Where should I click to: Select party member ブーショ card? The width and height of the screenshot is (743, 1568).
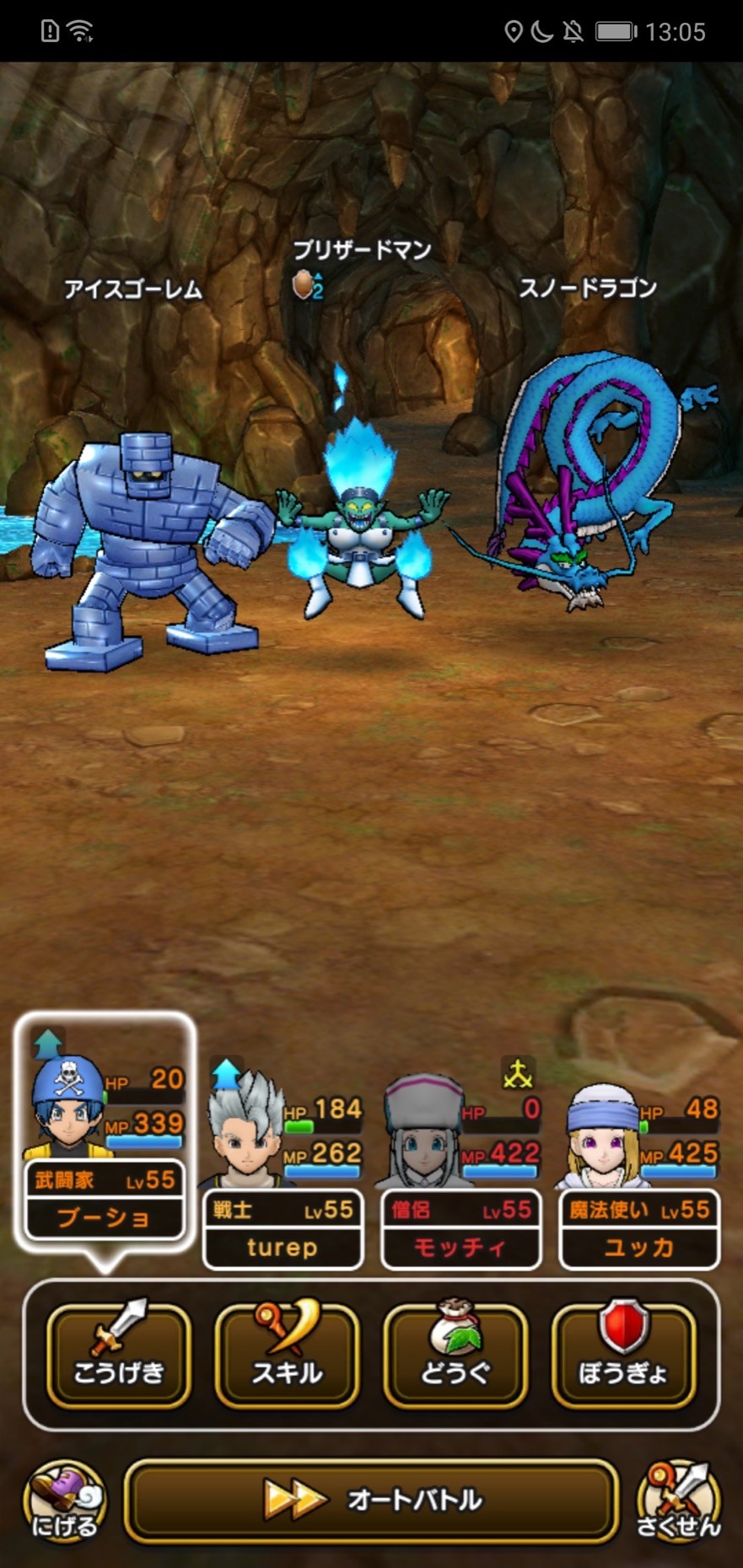coord(105,1142)
